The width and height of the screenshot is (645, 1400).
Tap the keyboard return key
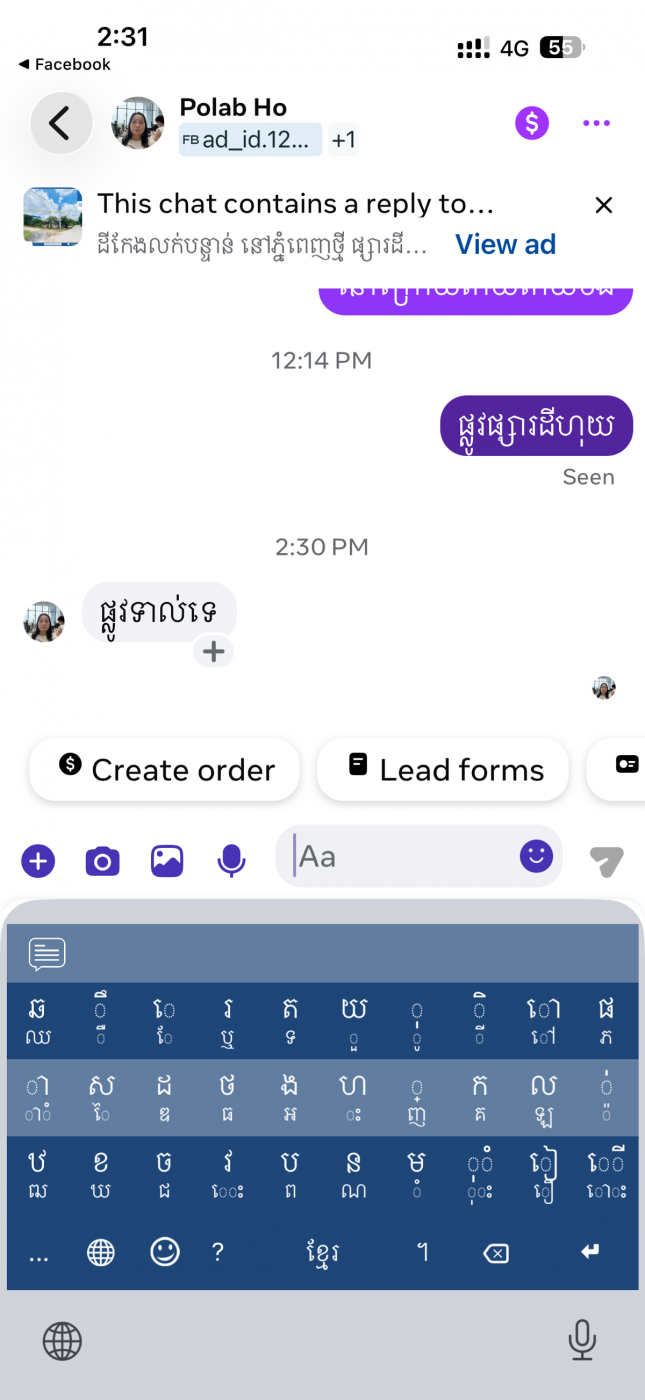click(x=590, y=1252)
